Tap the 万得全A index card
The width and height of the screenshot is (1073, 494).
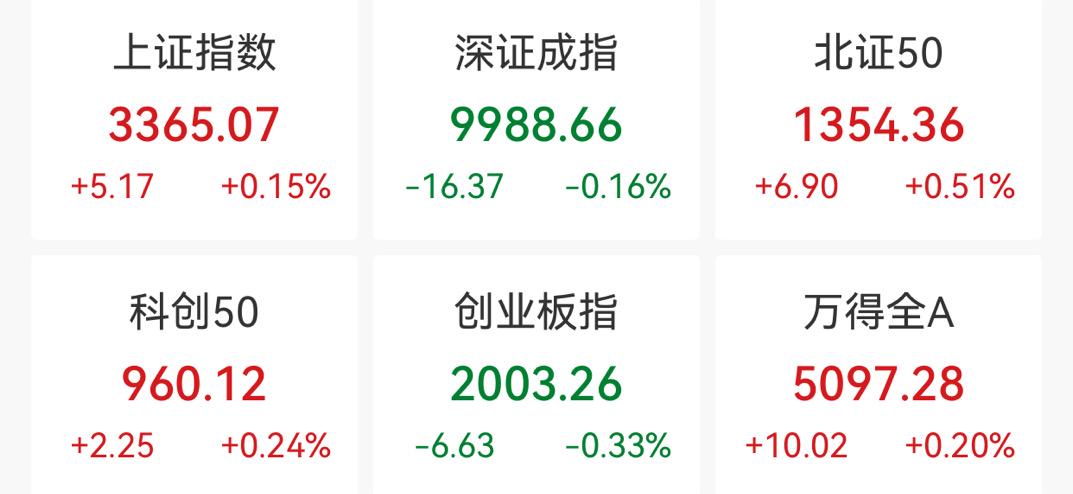[x=878, y=380]
